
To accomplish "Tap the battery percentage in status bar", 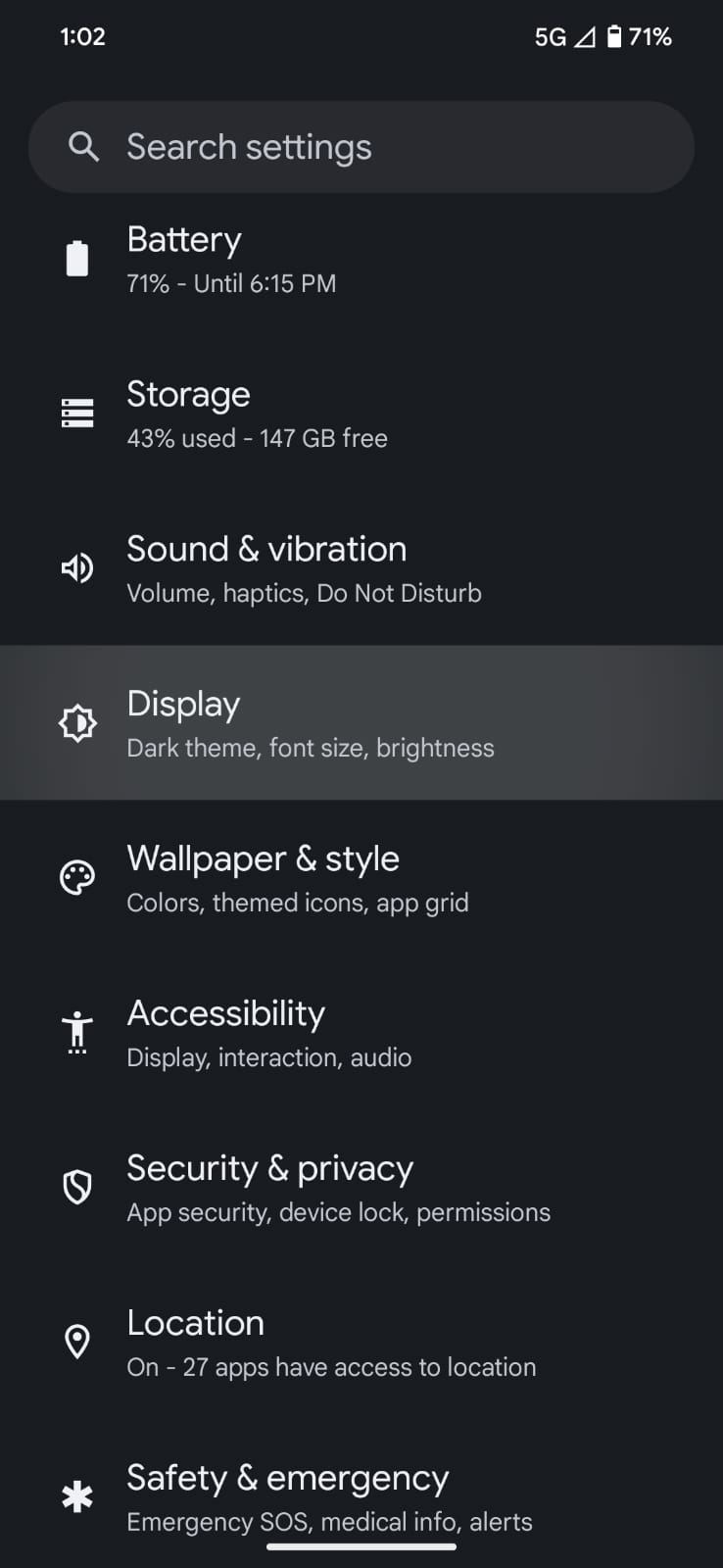I will 651,36.
